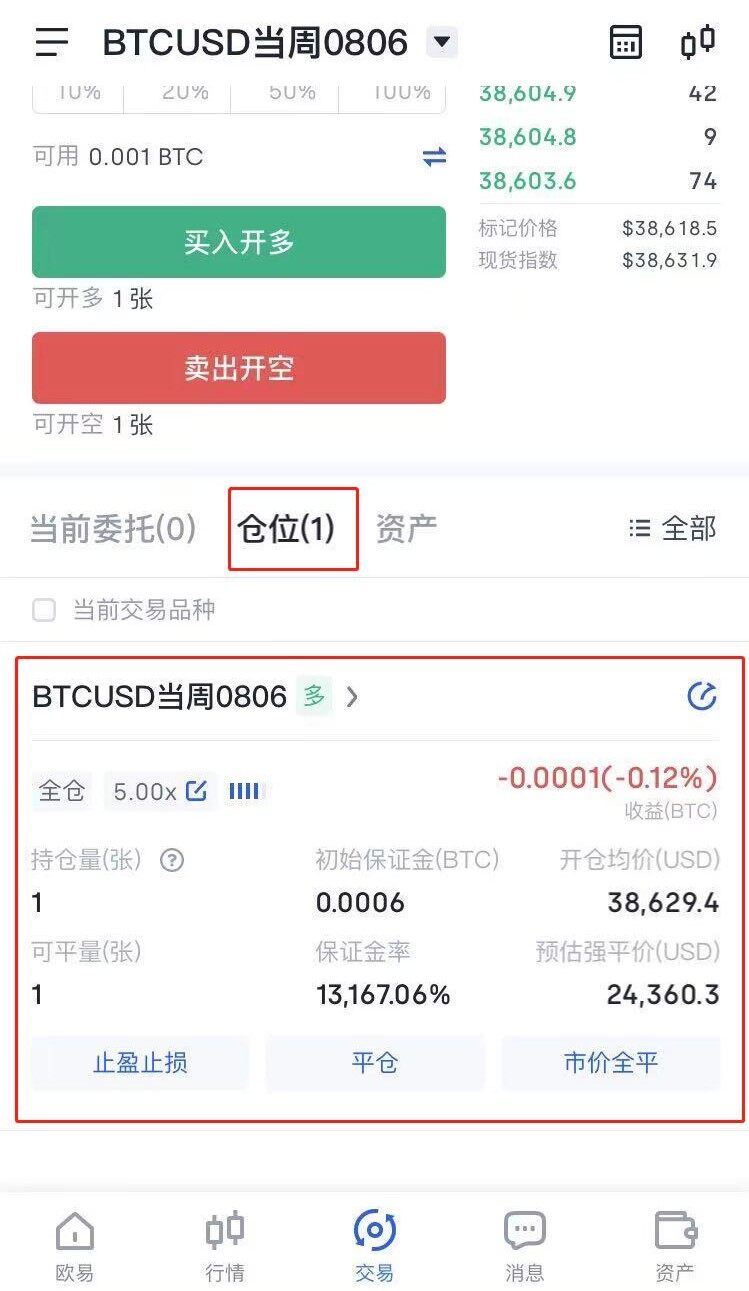Expand the BTCUSD当周0806 contract dropdown
This screenshot has width=749, height=1291.
[x=441, y=42]
